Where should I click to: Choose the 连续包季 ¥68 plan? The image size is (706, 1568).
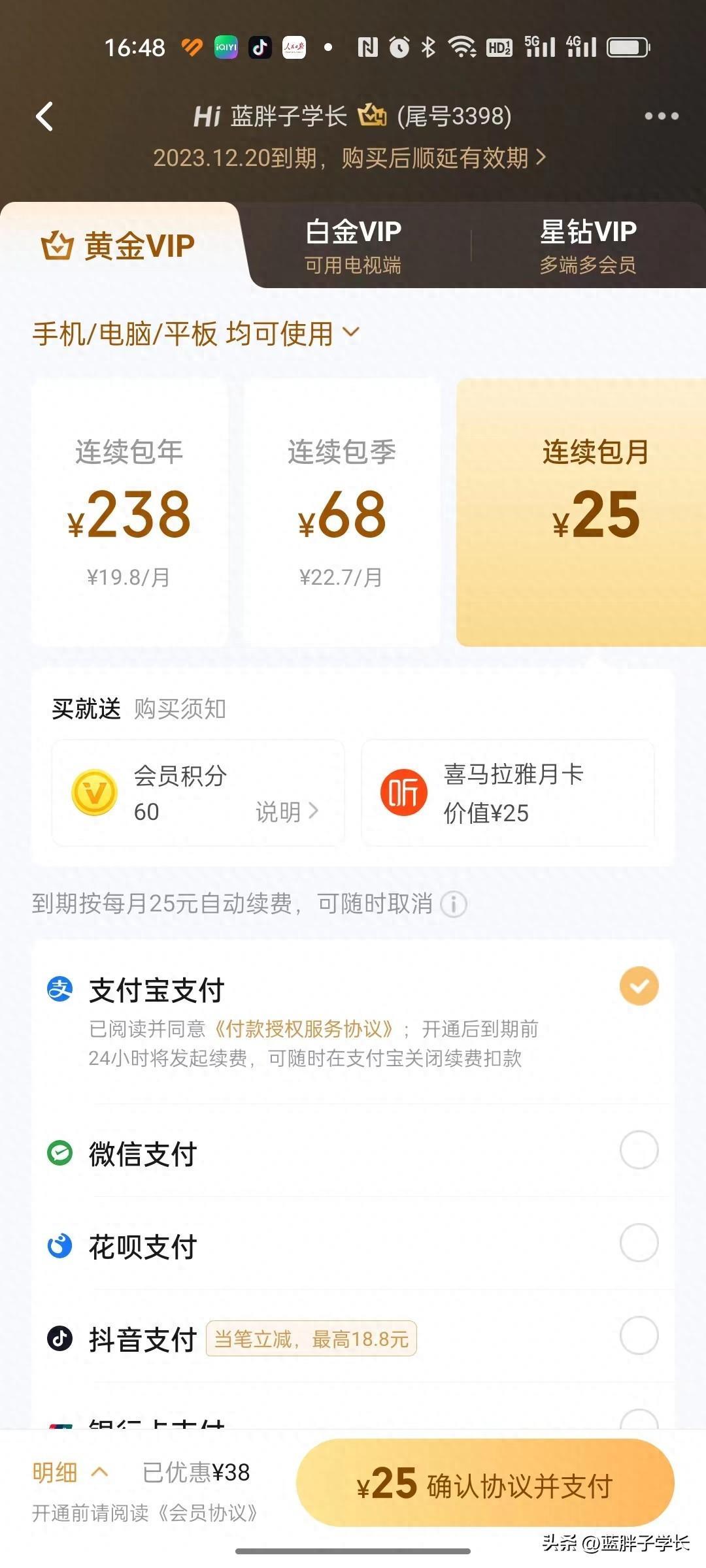click(341, 513)
